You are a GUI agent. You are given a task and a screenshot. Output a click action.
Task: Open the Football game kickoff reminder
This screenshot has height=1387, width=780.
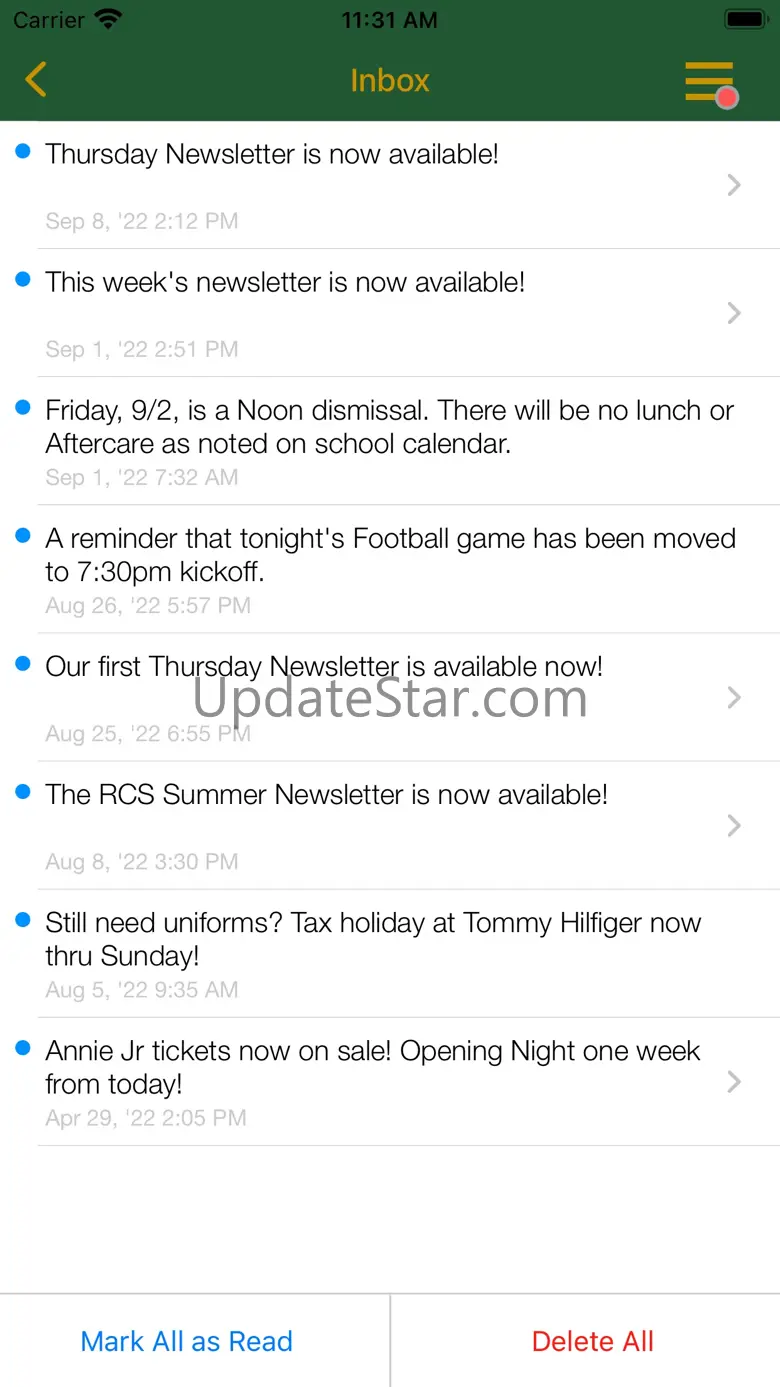390,569
